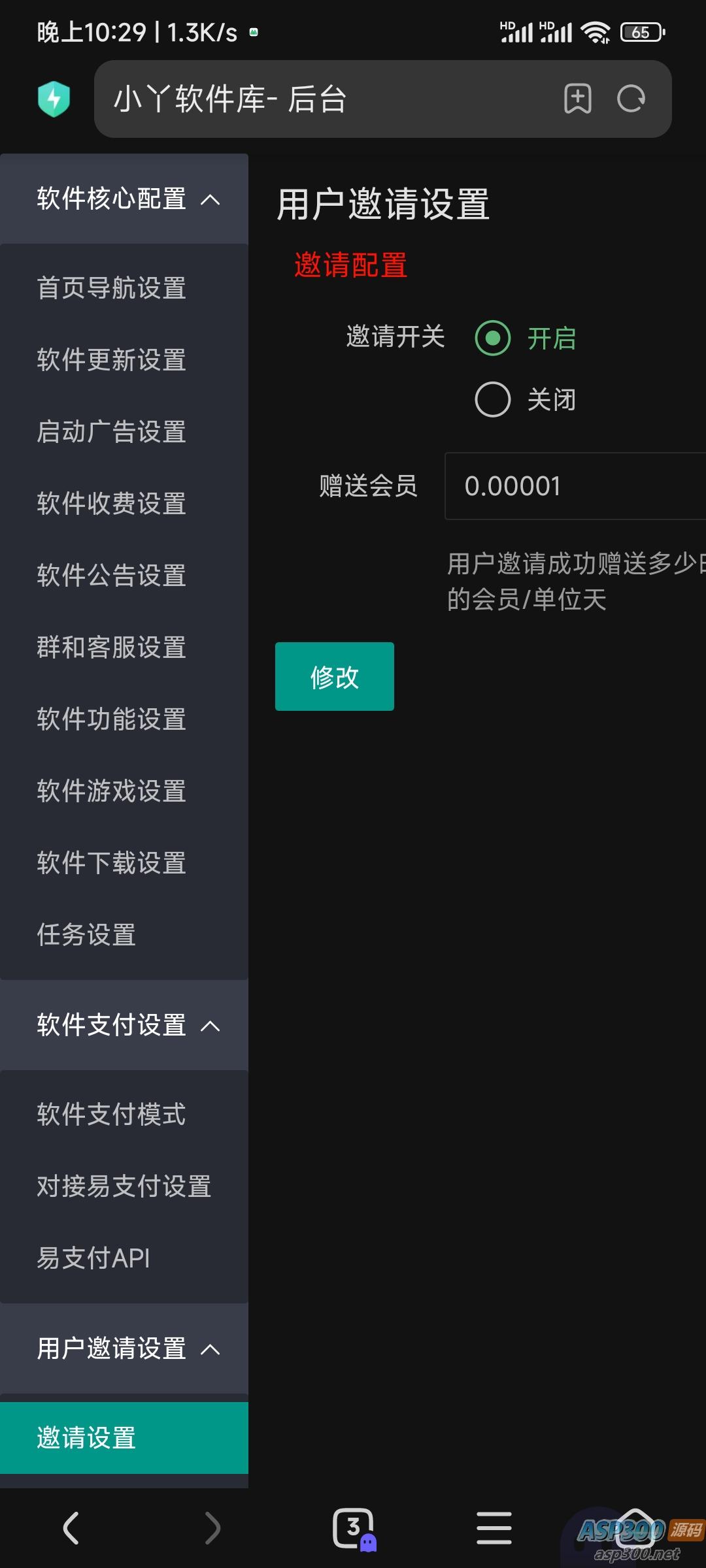This screenshot has width=706, height=1568.
Task: Edit the 赠送会员 value field
Action: 575,486
